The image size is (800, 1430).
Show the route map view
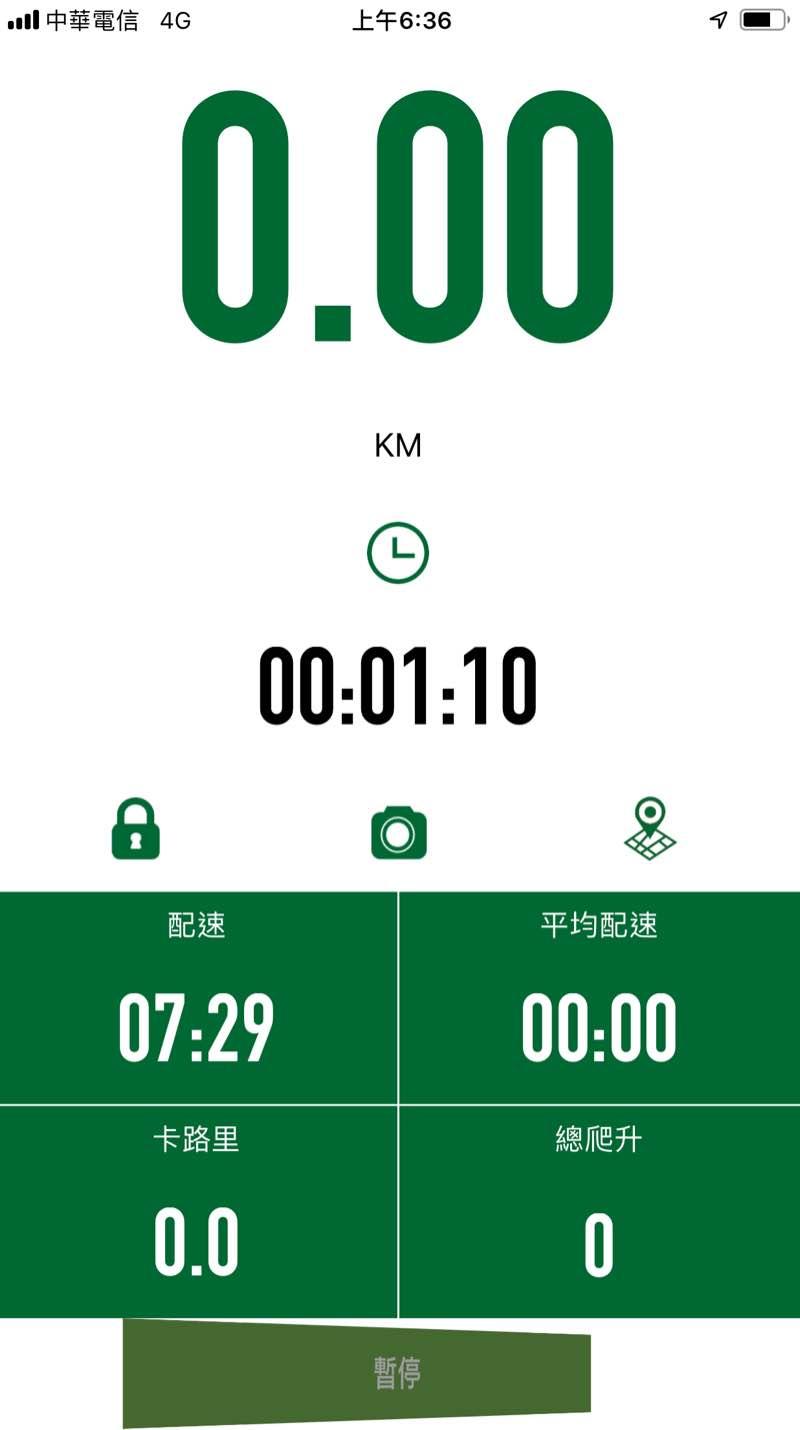click(650, 829)
